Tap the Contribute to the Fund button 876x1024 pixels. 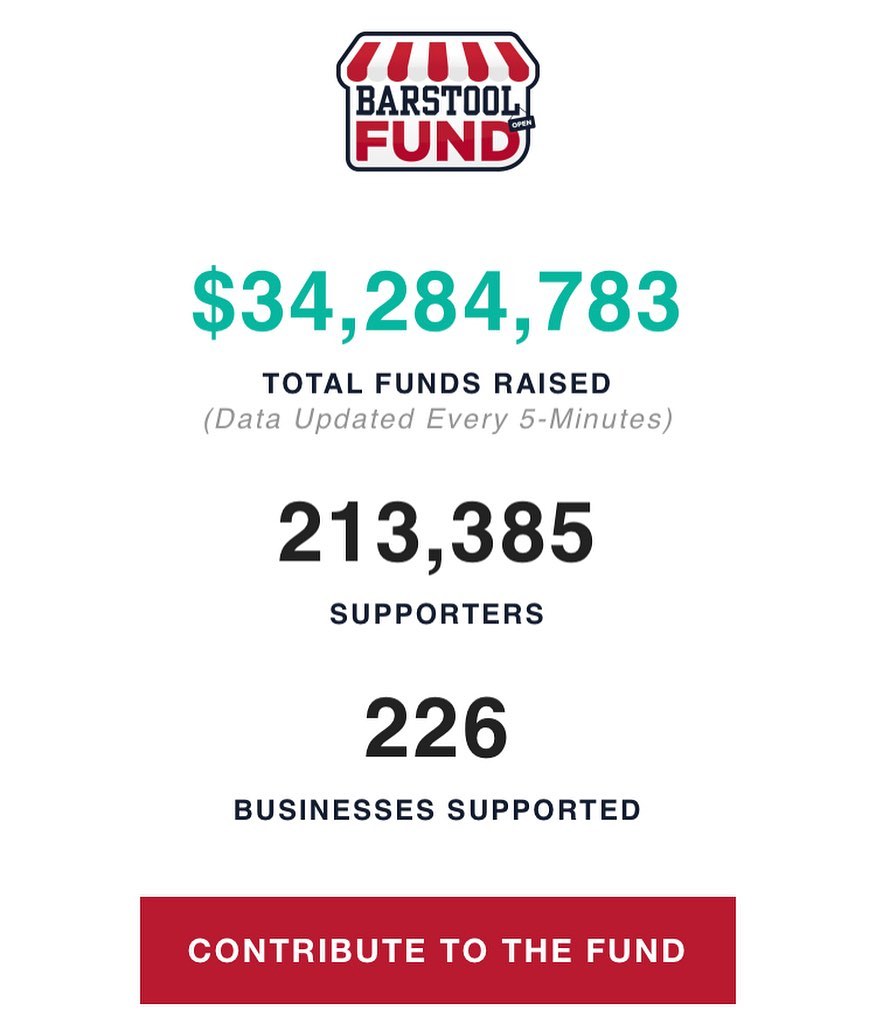pos(437,950)
